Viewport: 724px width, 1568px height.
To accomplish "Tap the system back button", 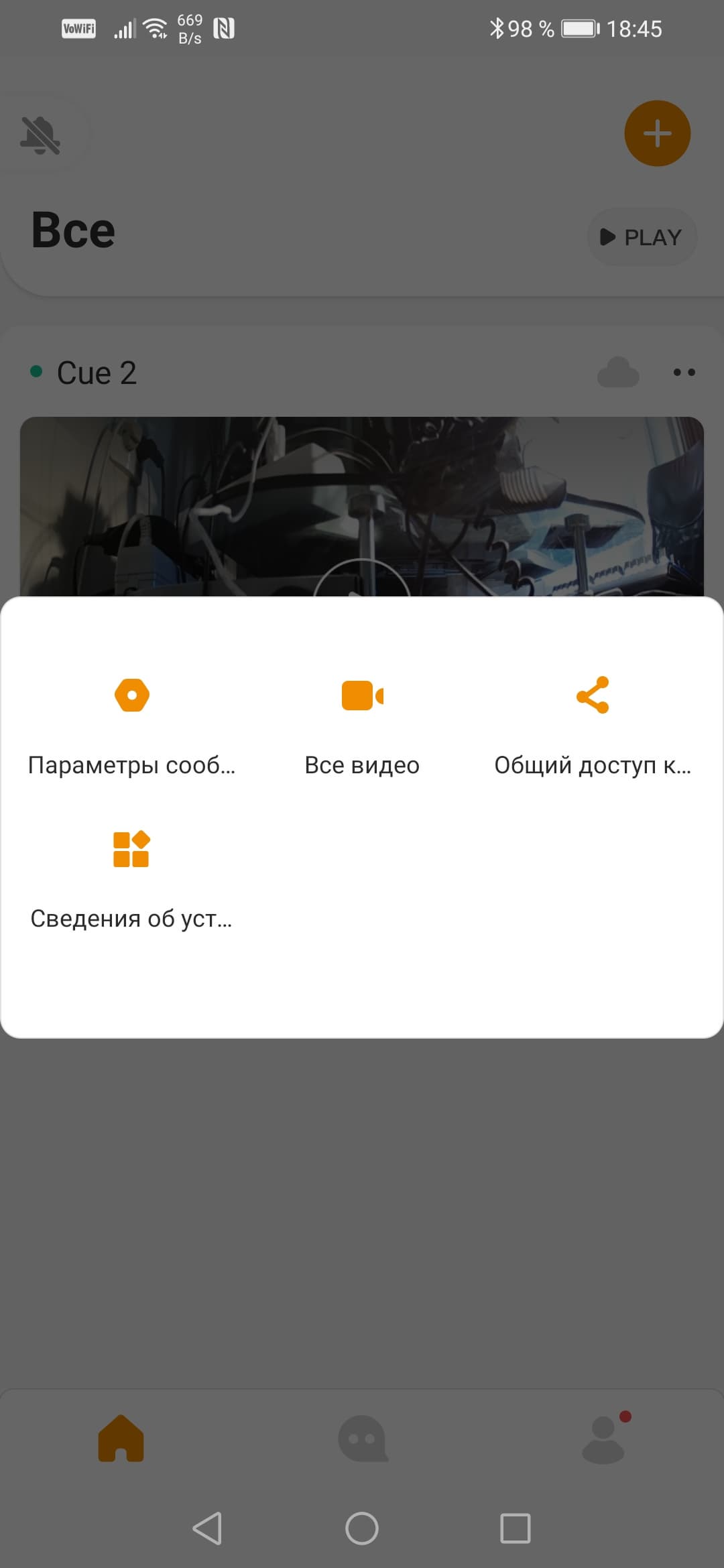I will (207, 1528).
